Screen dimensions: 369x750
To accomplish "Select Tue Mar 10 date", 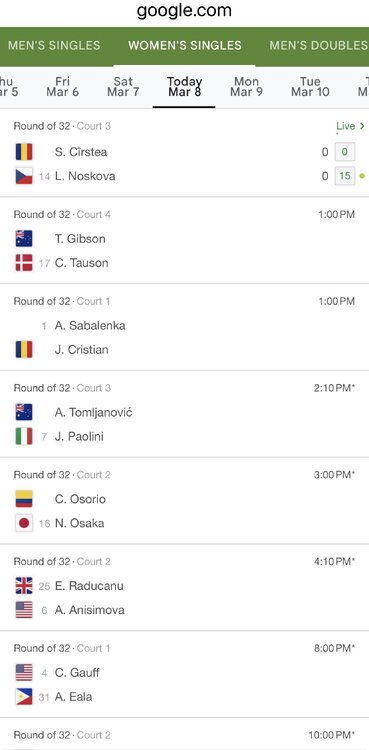I will pos(310,87).
